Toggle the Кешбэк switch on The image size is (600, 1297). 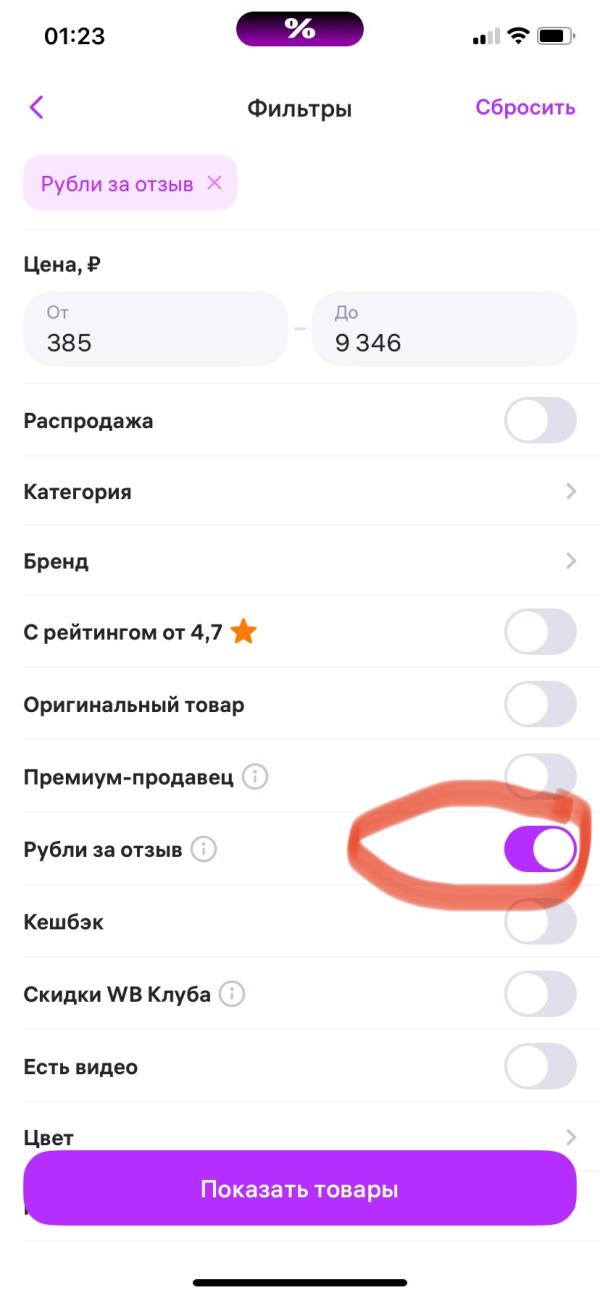tap(540, 922)
